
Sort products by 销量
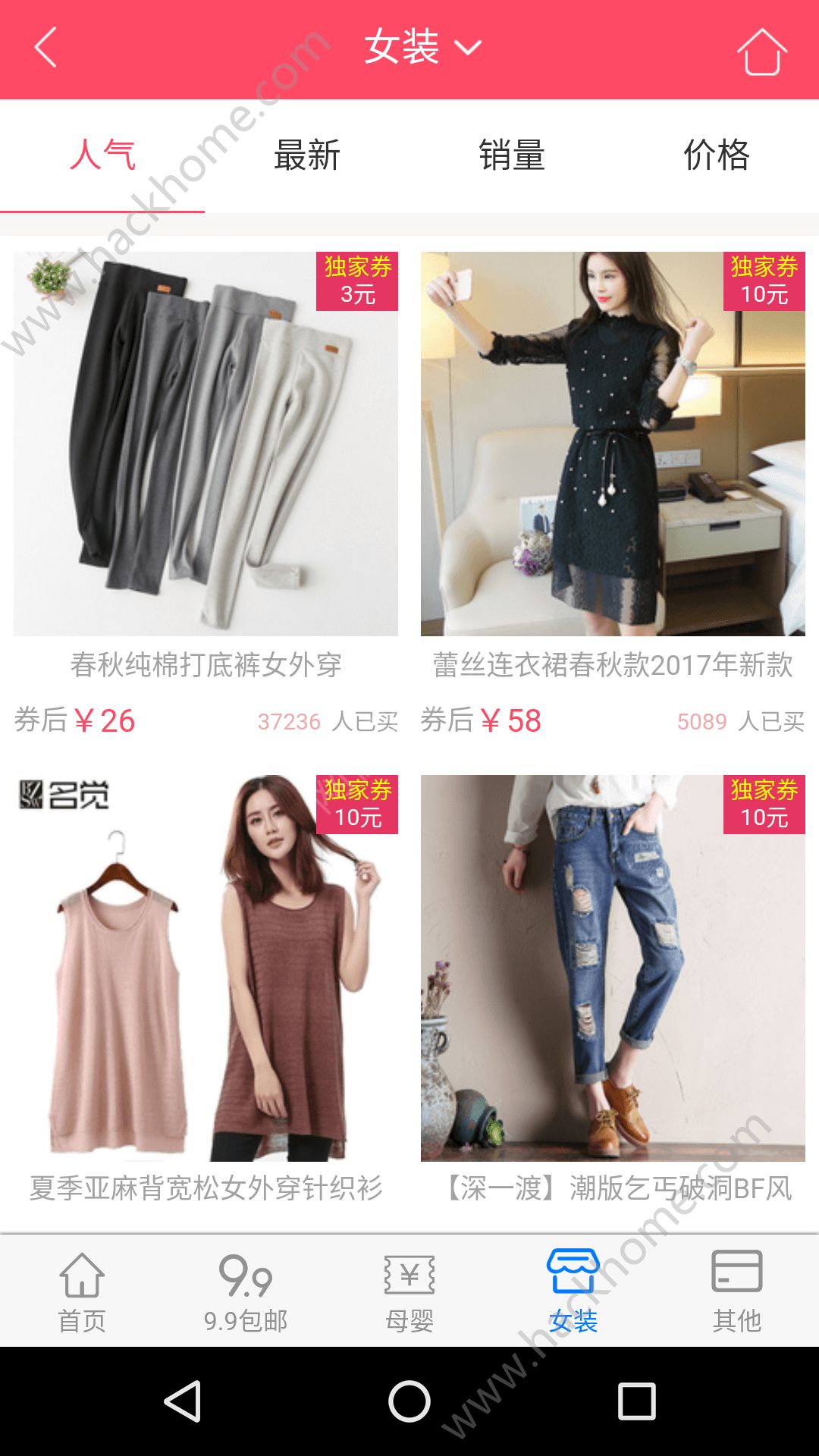tap(512, 155)
